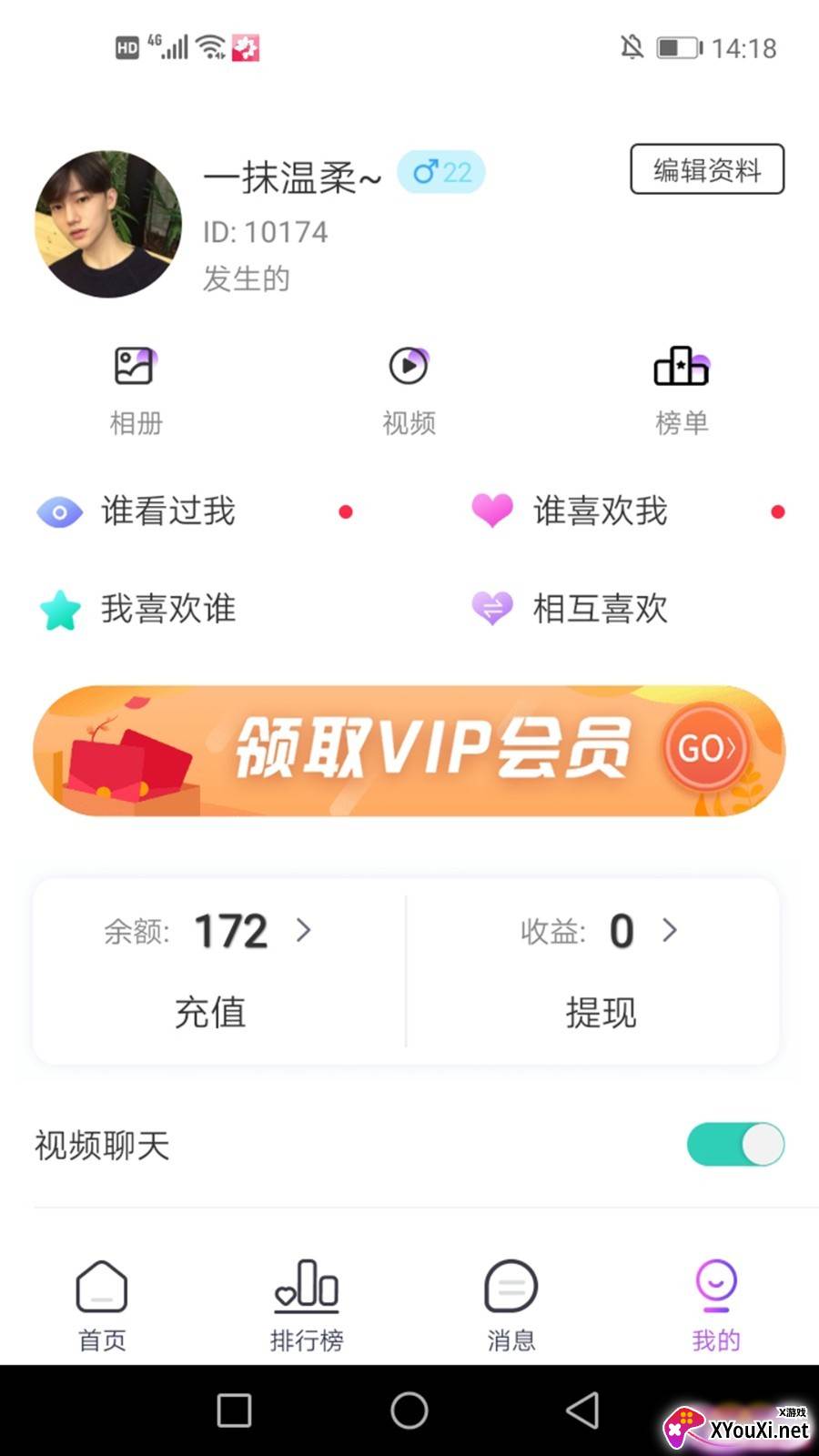
Task: Open the 余额 balance details
Action: pyautogui.click(x=231, y=931)
